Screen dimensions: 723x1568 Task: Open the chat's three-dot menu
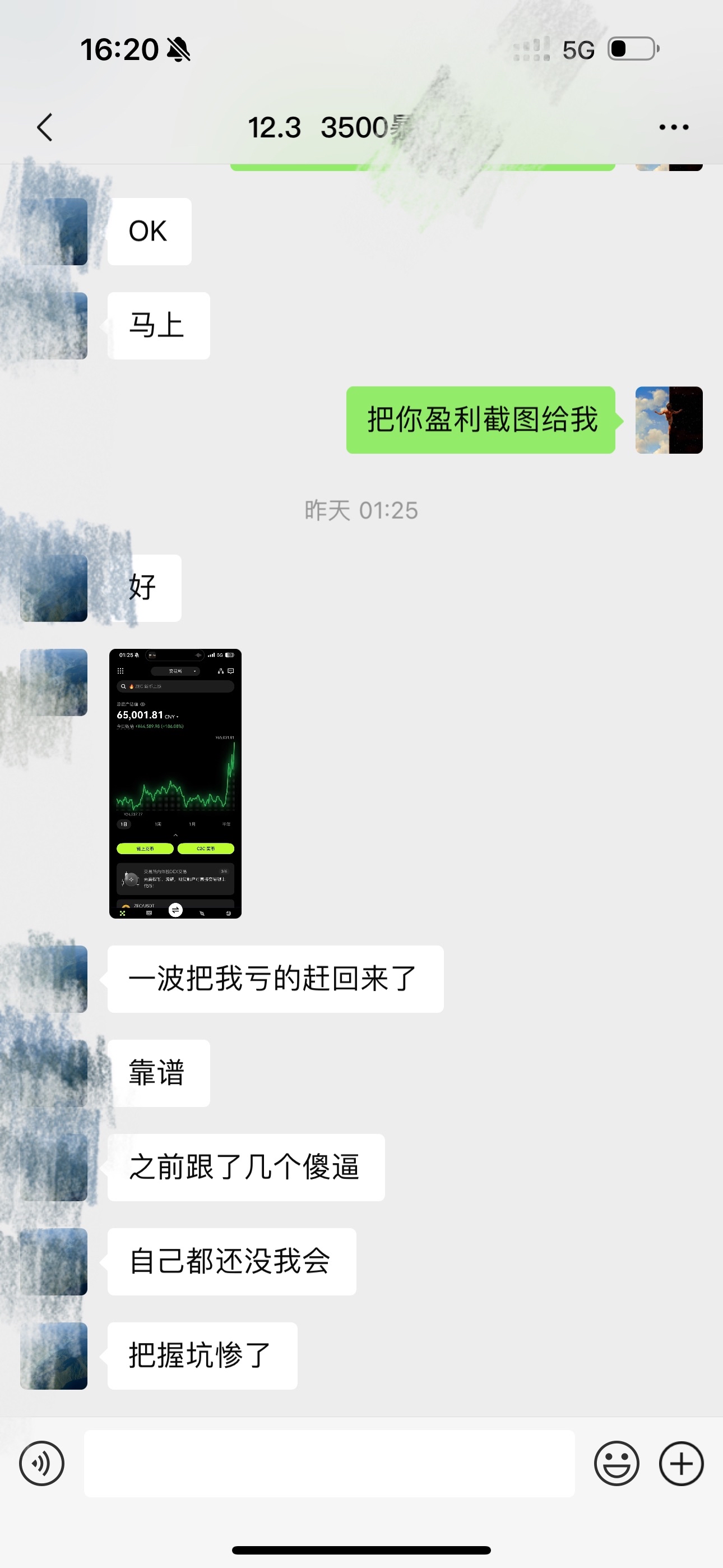pyautogui.click(x=674, y=127)
